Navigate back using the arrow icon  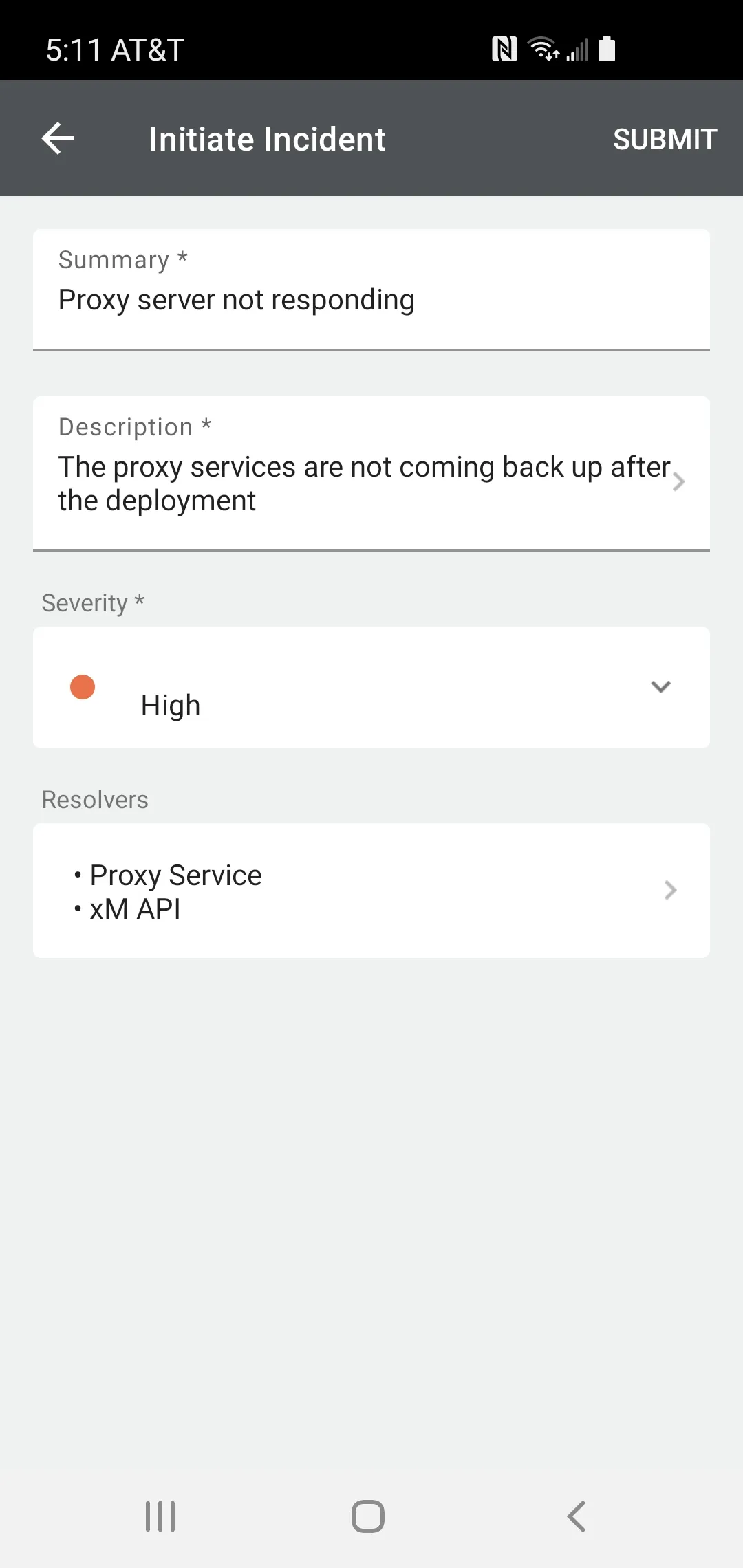(58, 138)
